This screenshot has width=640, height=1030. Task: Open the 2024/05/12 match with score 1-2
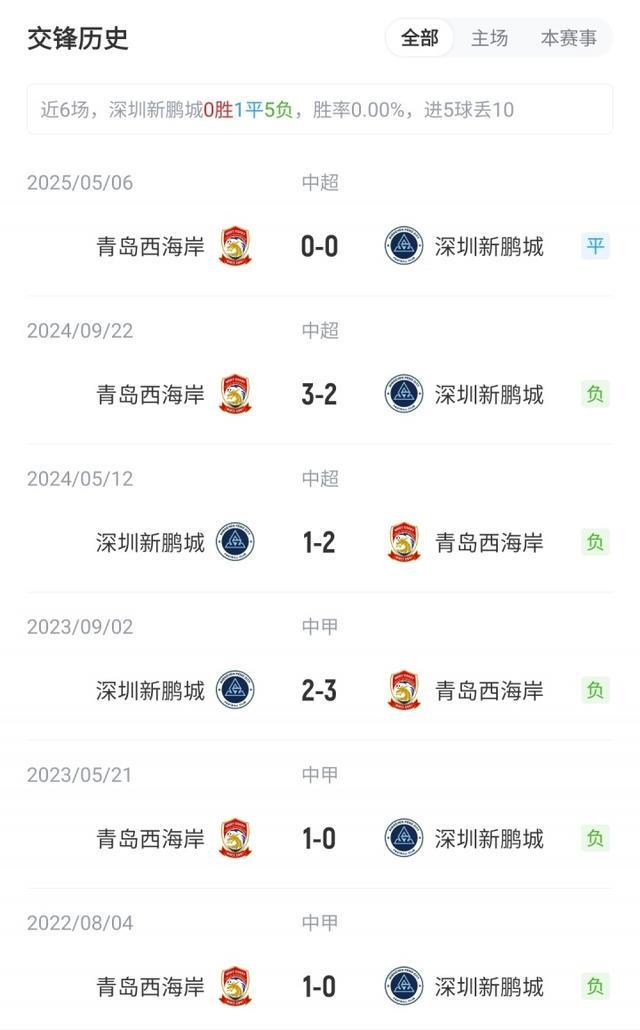pyautogui.click(x=319, y=542)
